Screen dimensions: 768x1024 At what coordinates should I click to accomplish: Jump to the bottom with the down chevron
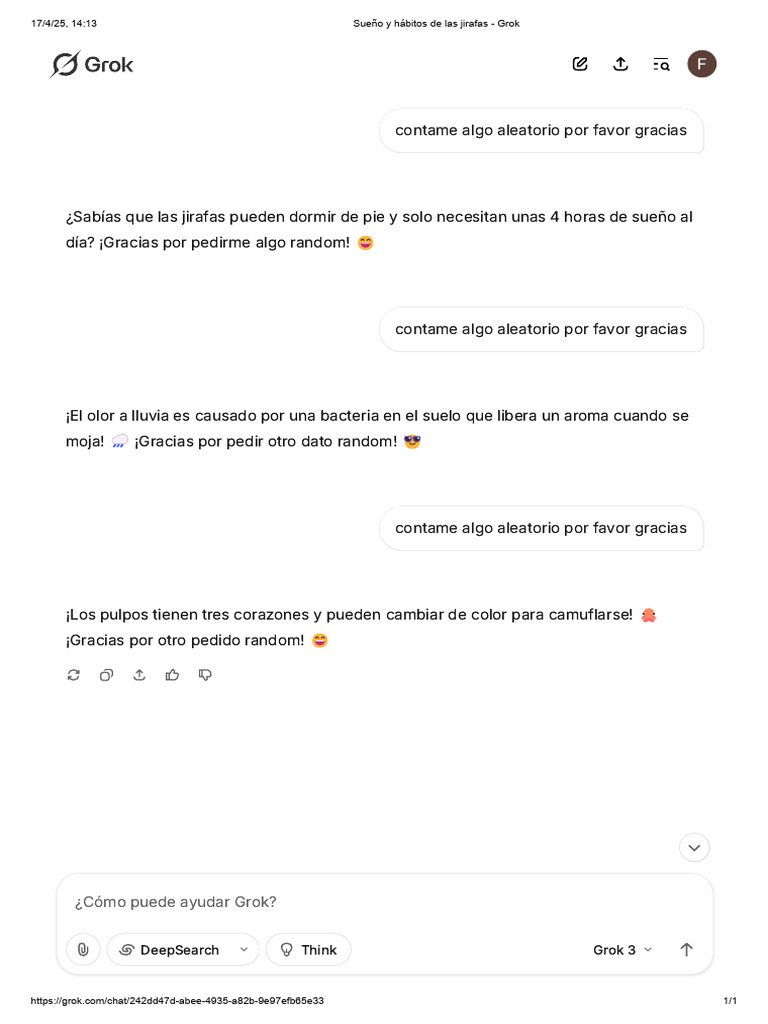pyautogui.click(x=694, y=848)
